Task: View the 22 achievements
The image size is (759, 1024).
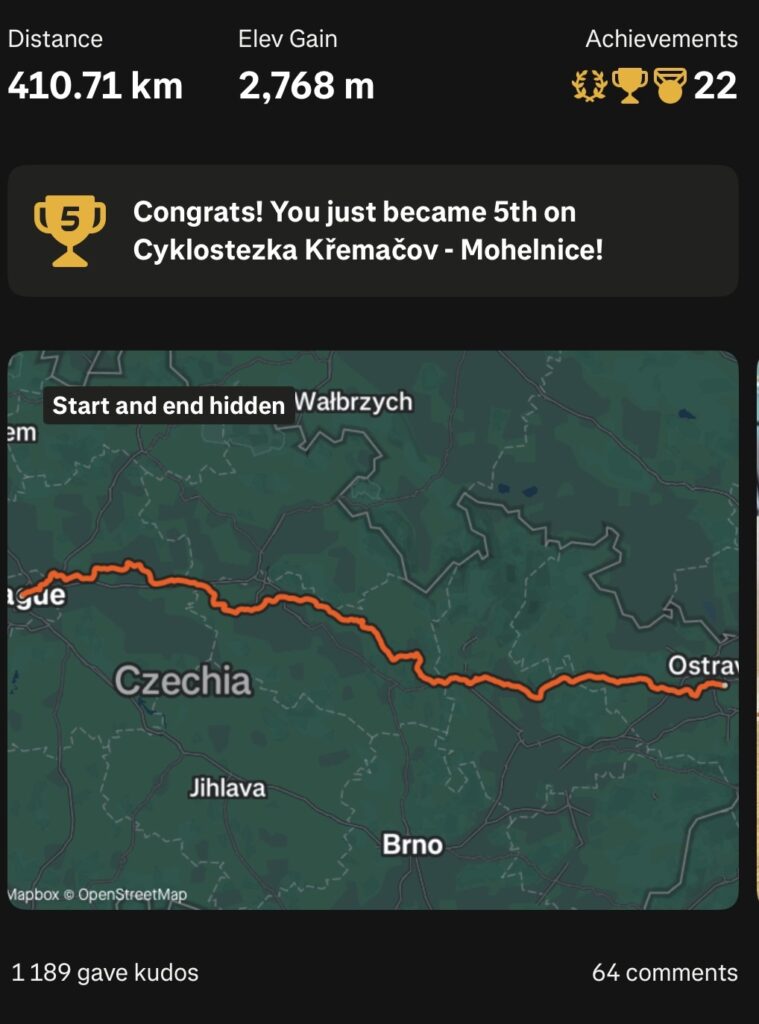Action: pyautogui.click(x=655, y=86)
